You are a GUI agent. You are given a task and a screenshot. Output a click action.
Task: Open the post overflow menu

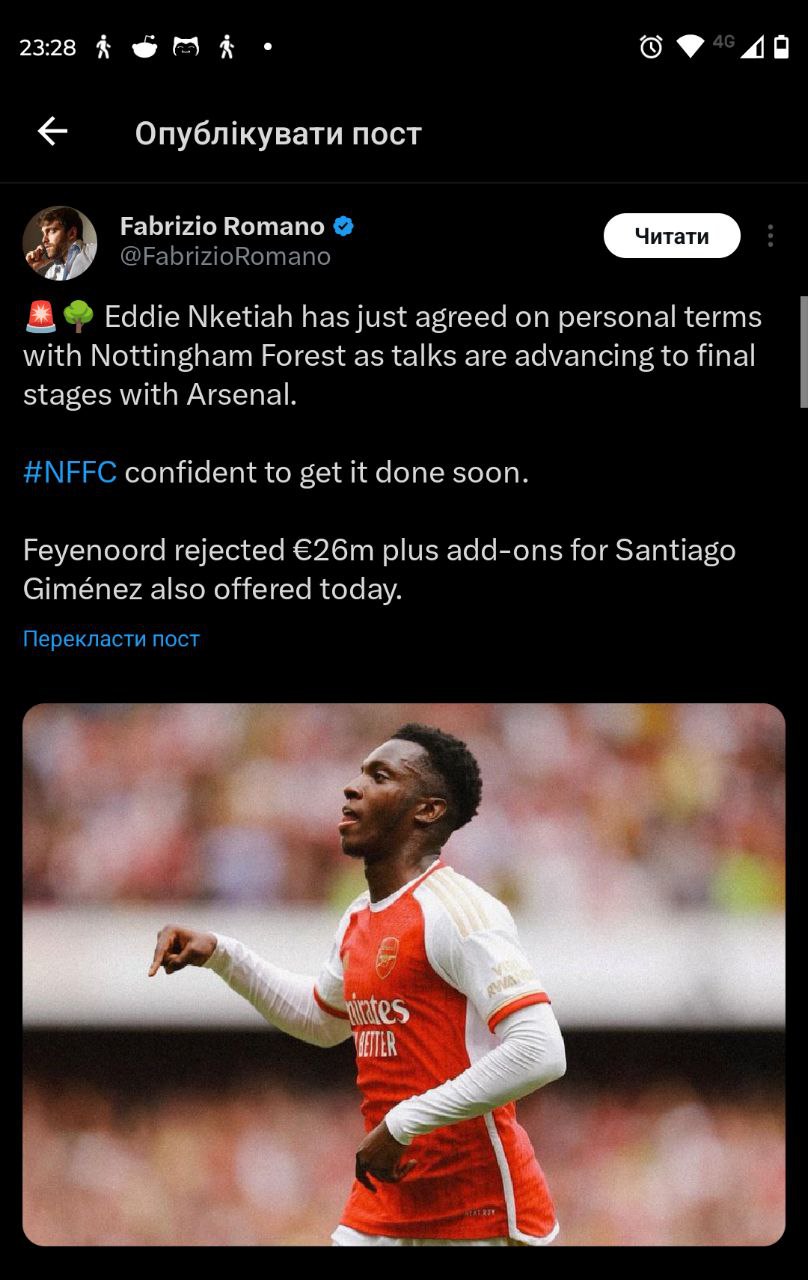point(770,236)
